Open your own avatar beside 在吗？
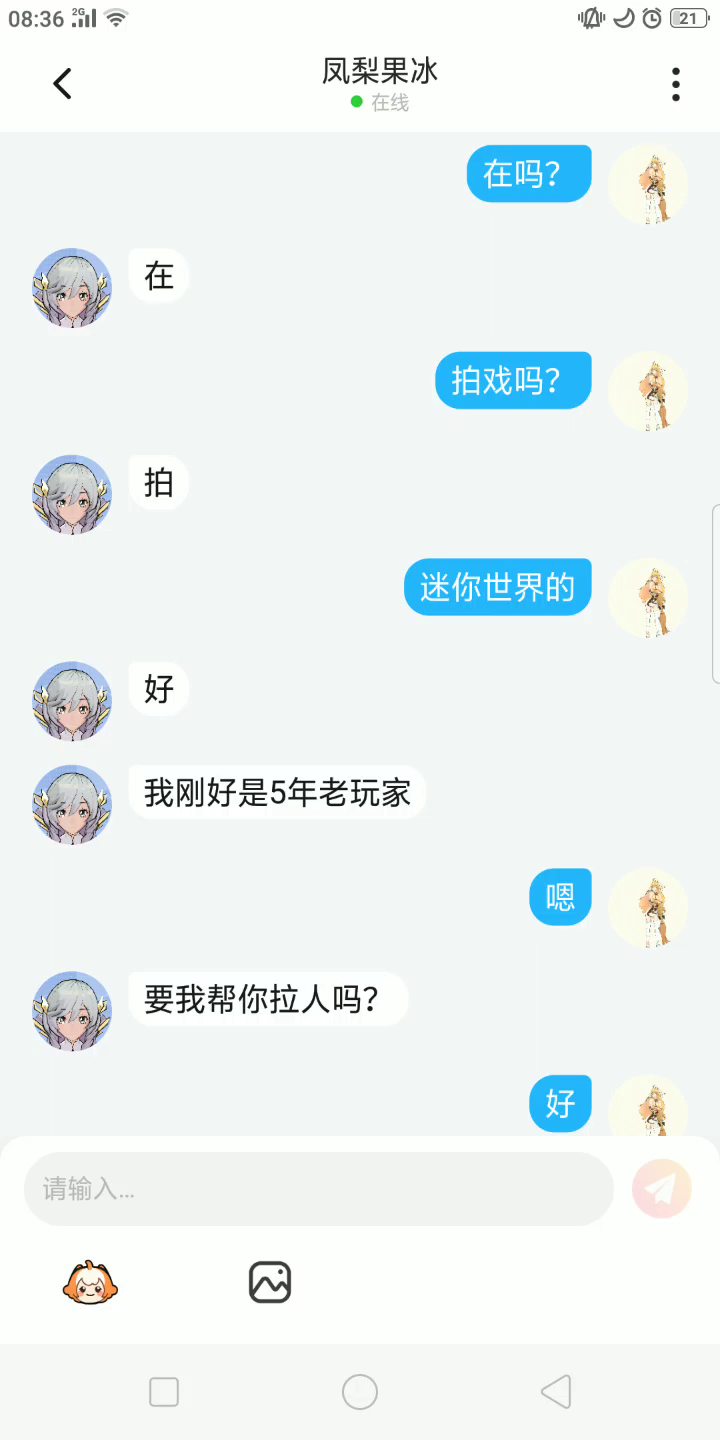 click(648, 185)
